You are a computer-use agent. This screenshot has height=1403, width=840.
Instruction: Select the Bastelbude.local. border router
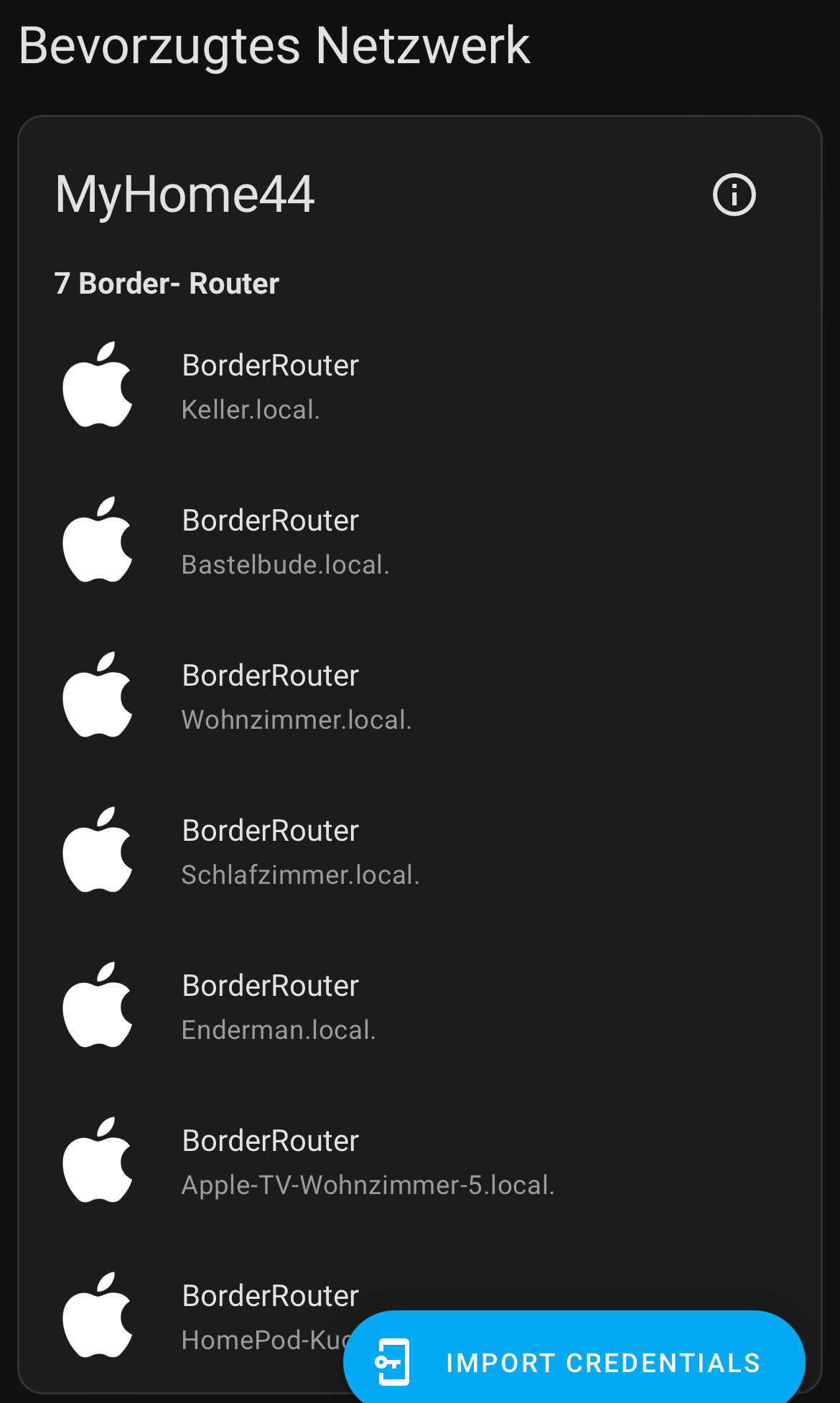pos(285,541)
